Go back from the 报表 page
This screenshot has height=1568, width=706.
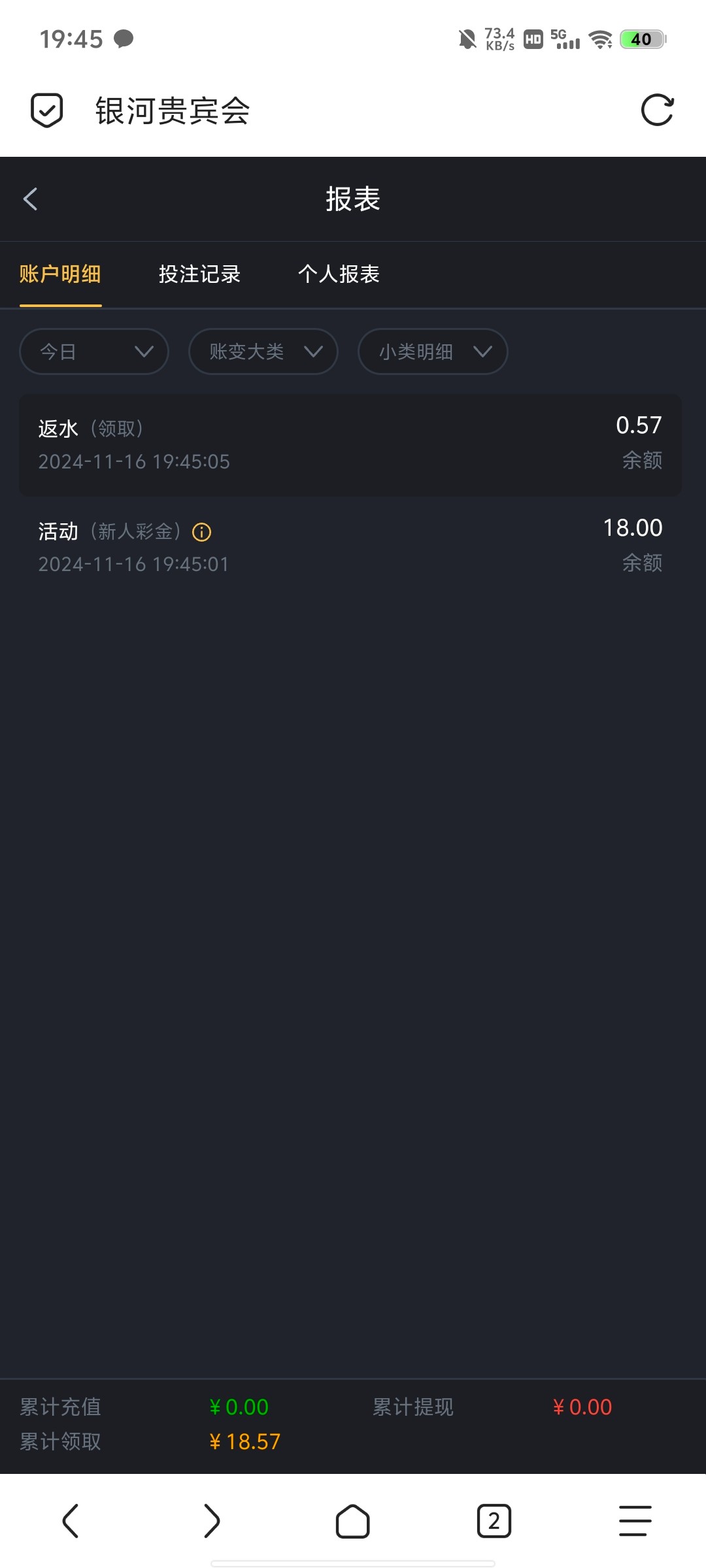pyautogui.click(x=30, y=199)
